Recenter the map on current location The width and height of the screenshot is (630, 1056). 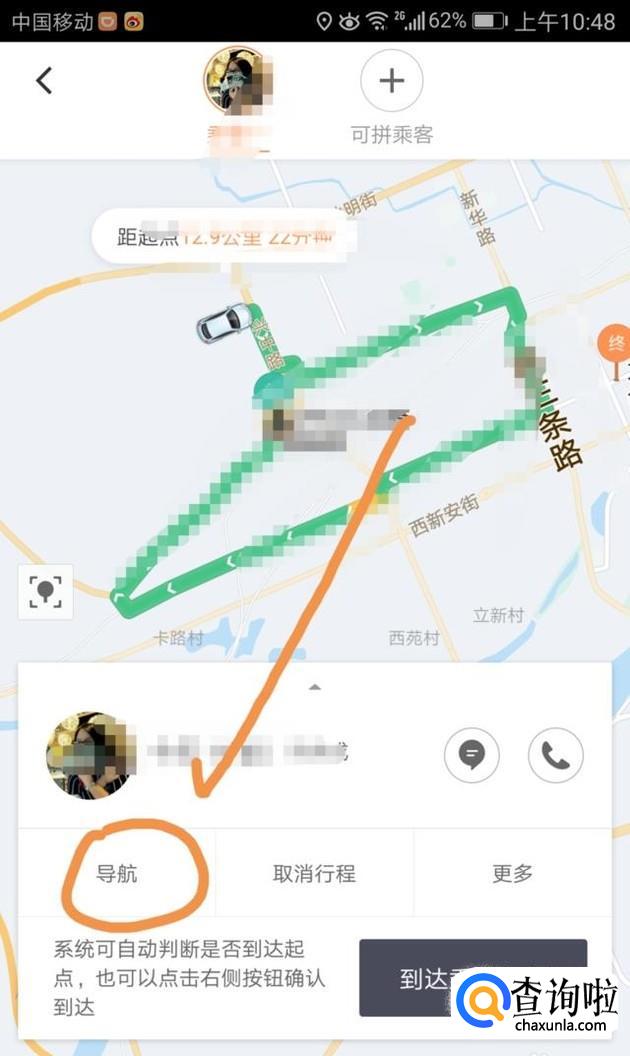coord(45,592)
